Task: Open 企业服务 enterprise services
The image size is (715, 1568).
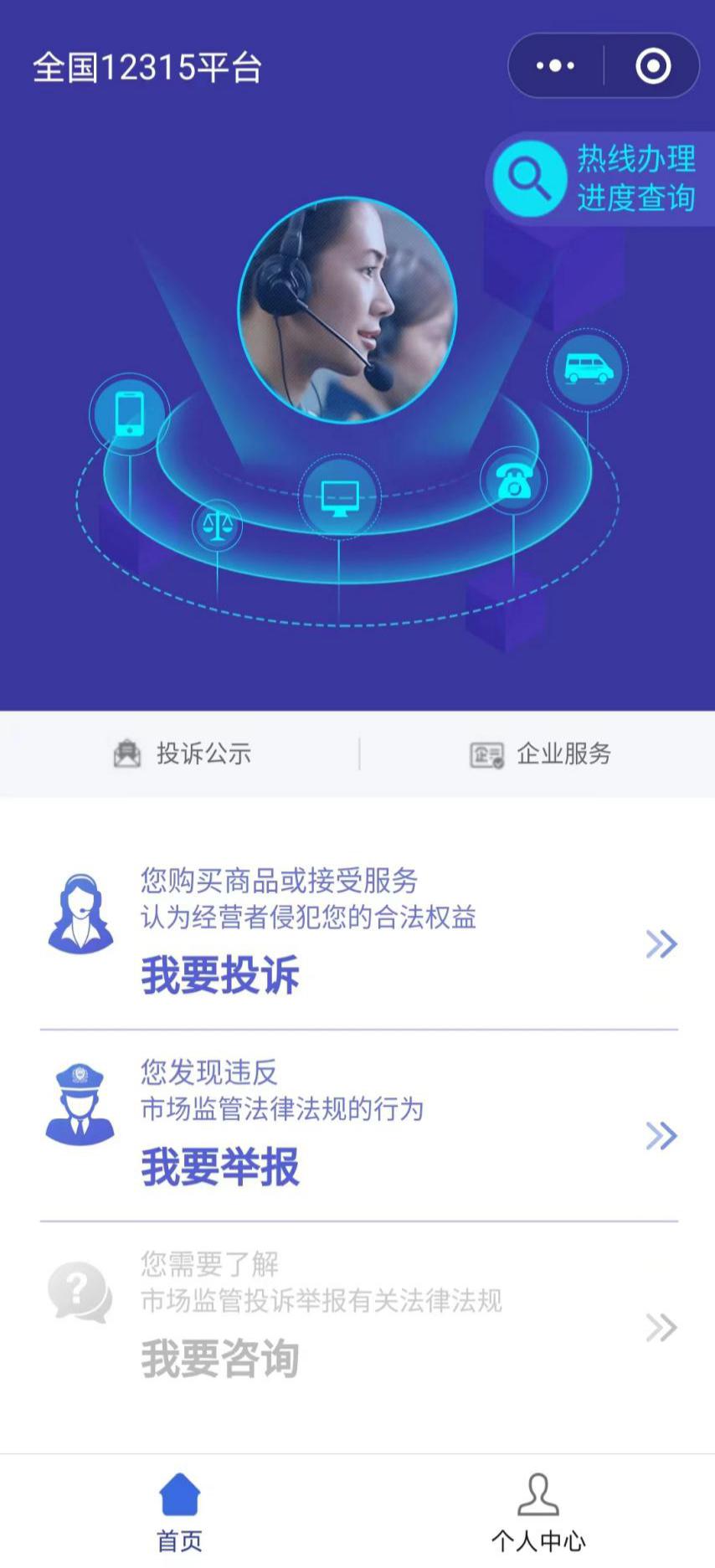Action: tap(541, 753)
